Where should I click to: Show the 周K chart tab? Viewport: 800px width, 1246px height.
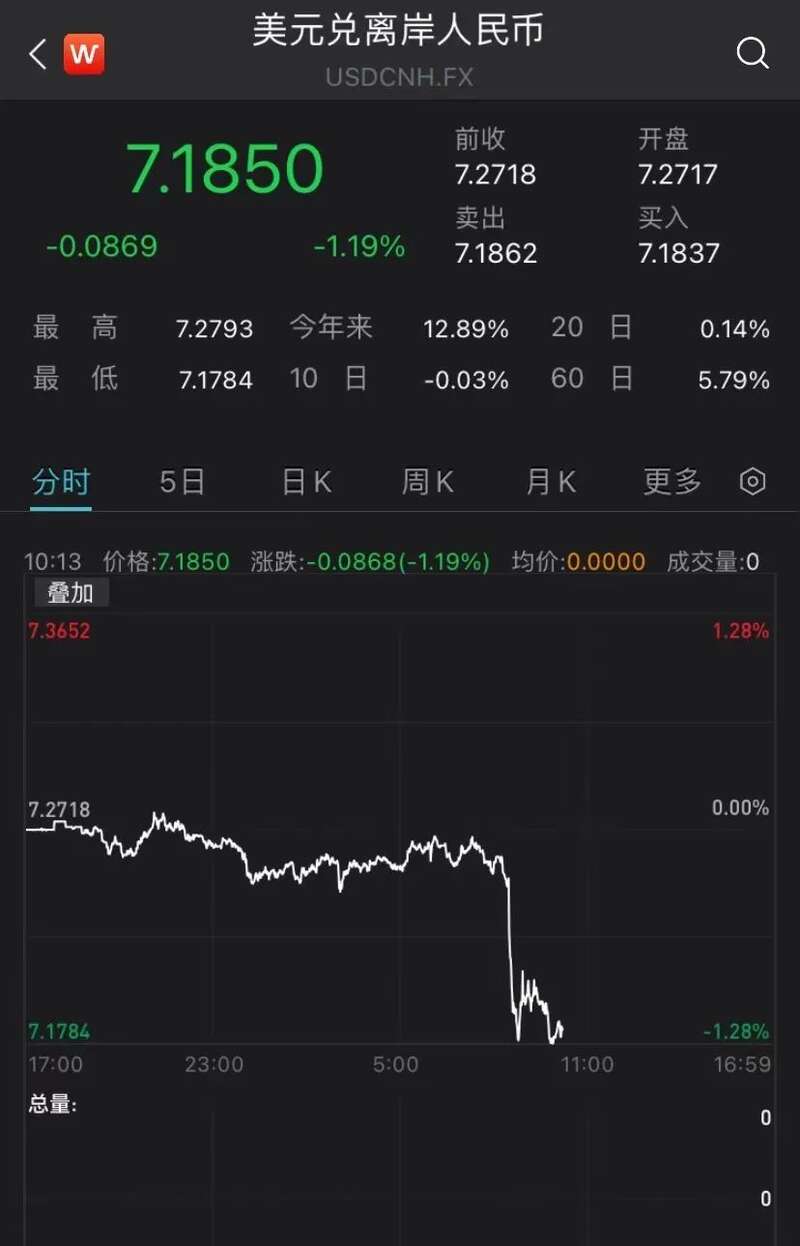click(428, 483)
